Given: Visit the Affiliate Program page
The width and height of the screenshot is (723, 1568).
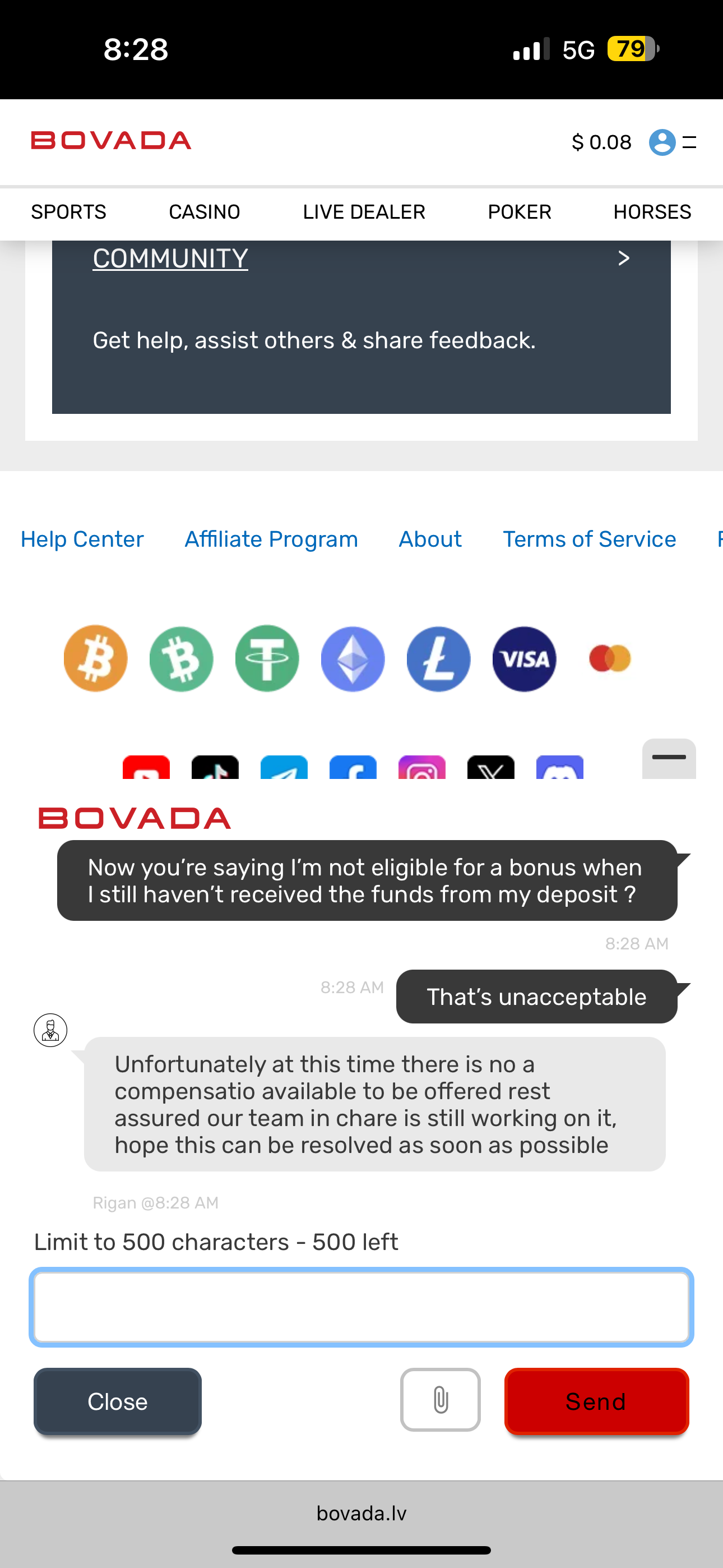Looking at the screenshot, I should pyautogui.click(x=271, y=539).
